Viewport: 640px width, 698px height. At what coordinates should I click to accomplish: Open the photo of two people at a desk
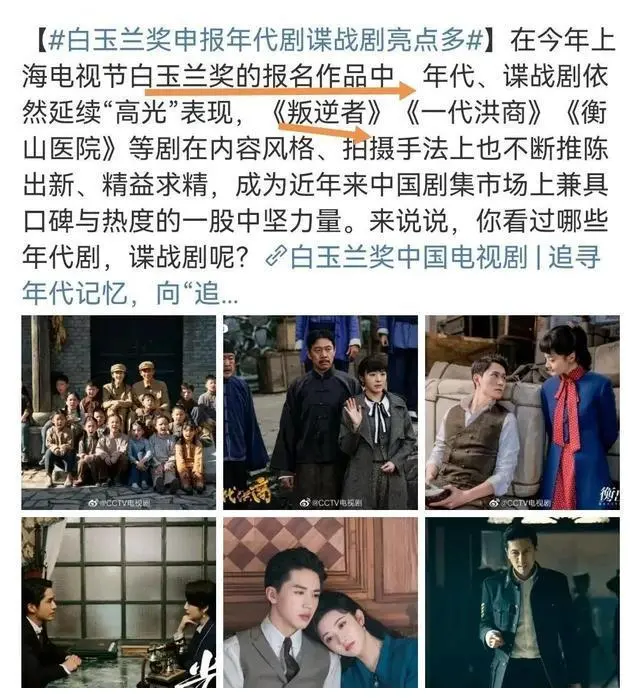coord(119,603)
